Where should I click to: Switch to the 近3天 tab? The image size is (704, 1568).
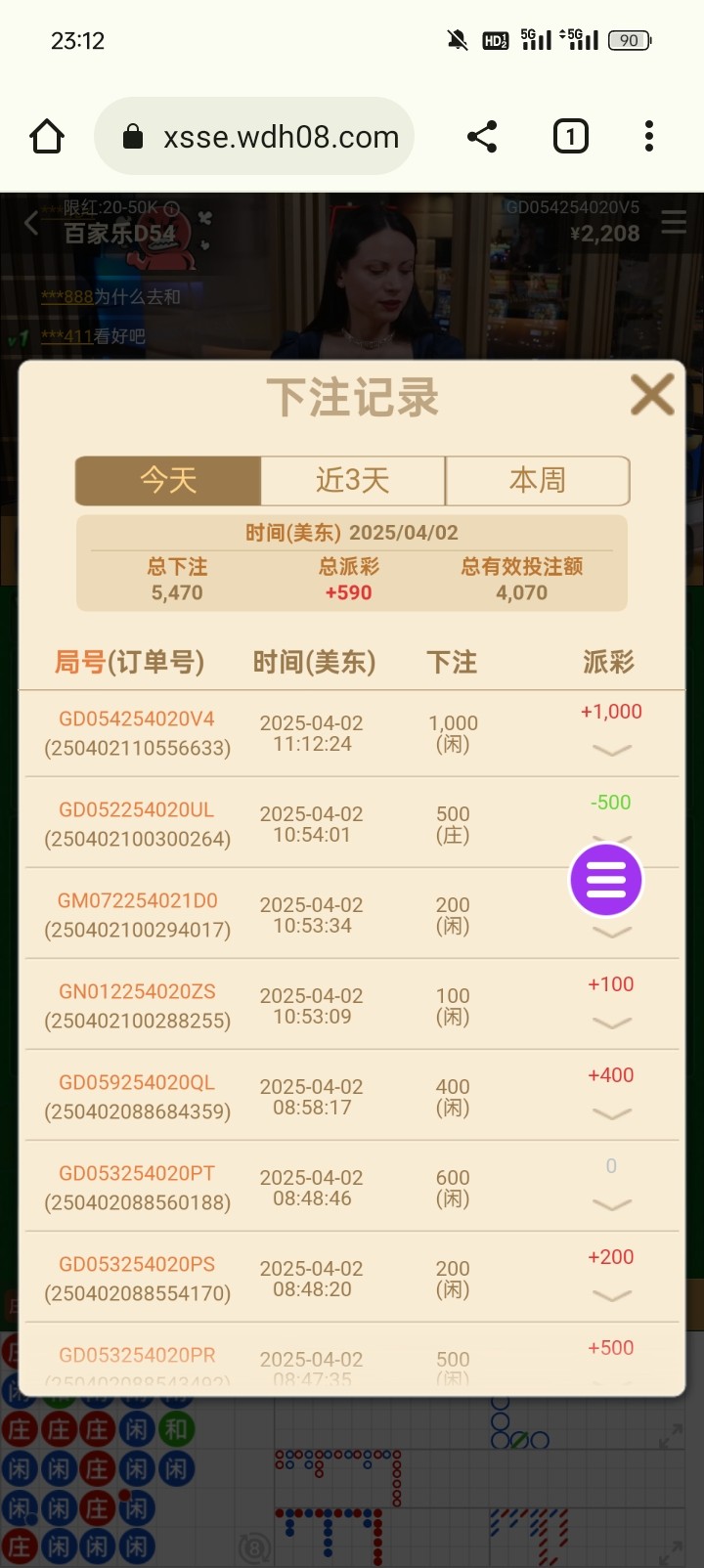[353, 480]
